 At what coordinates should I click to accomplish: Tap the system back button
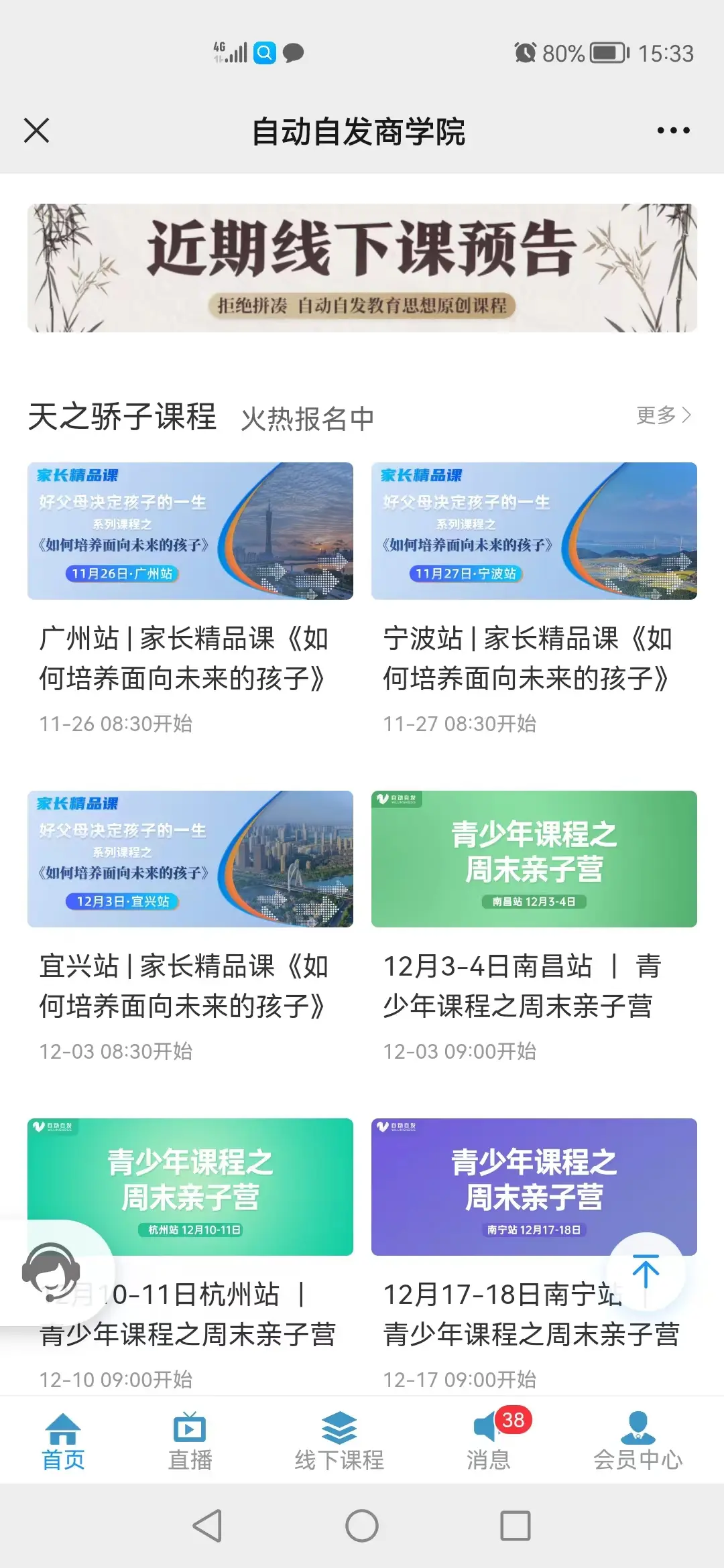[207, 1526]
